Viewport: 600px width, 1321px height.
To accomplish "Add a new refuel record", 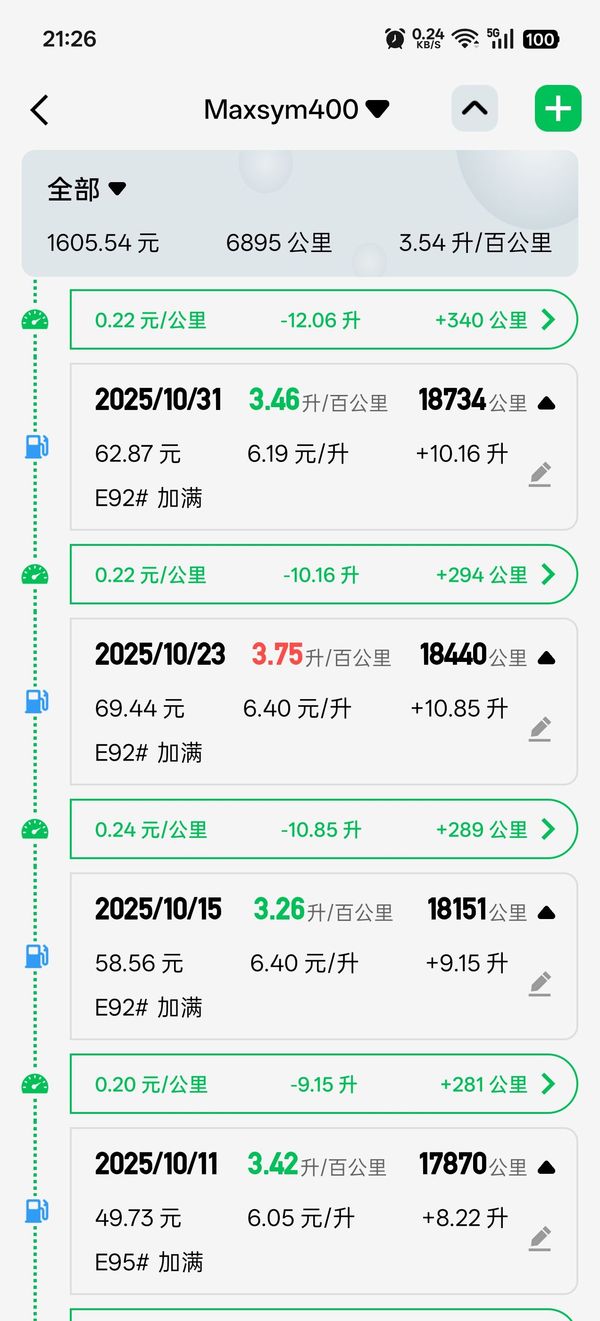I will [558, 109].
